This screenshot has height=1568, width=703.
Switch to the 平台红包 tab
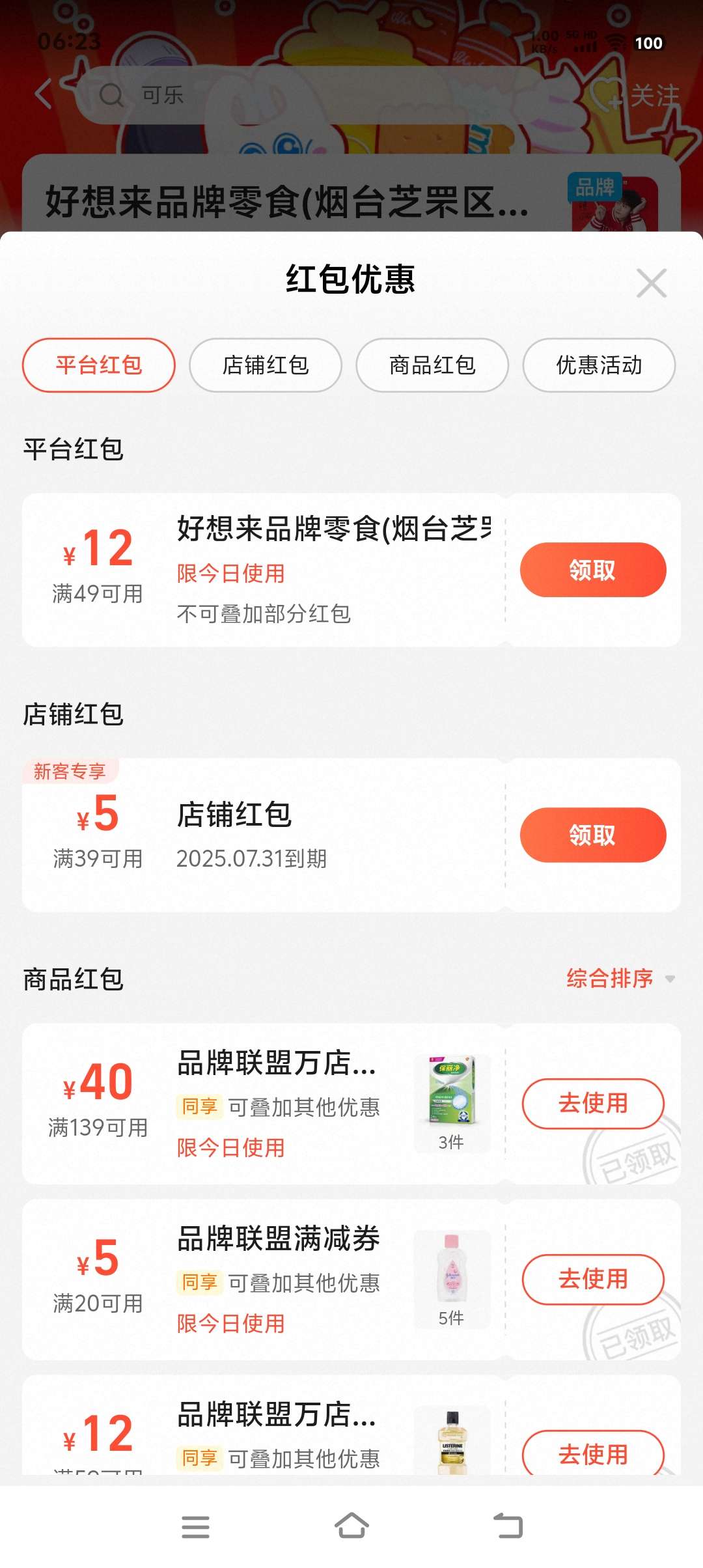pyautogui.click(x=99, y=365)
